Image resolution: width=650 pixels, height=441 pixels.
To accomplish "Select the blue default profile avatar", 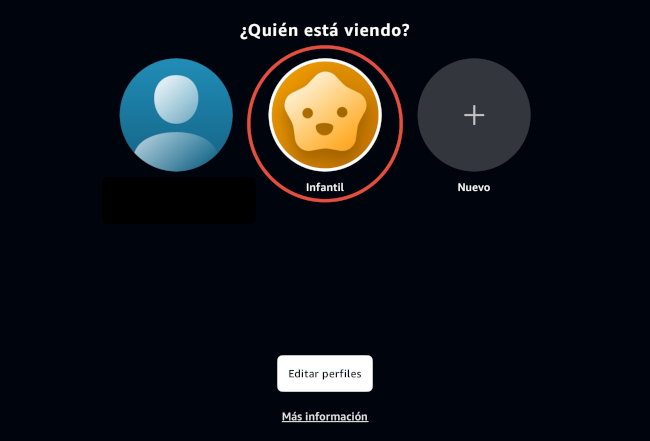I will coord(176,115).
